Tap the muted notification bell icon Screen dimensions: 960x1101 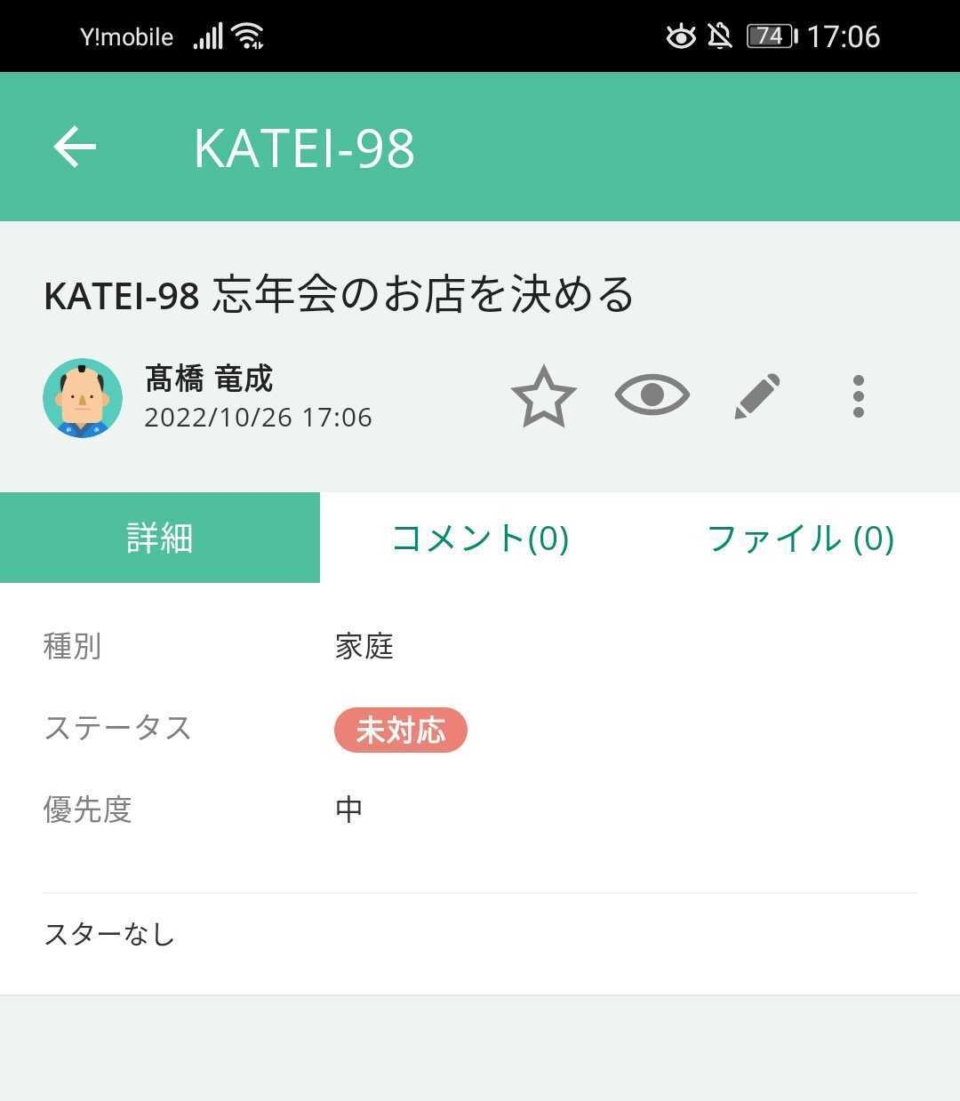point(719,33)
